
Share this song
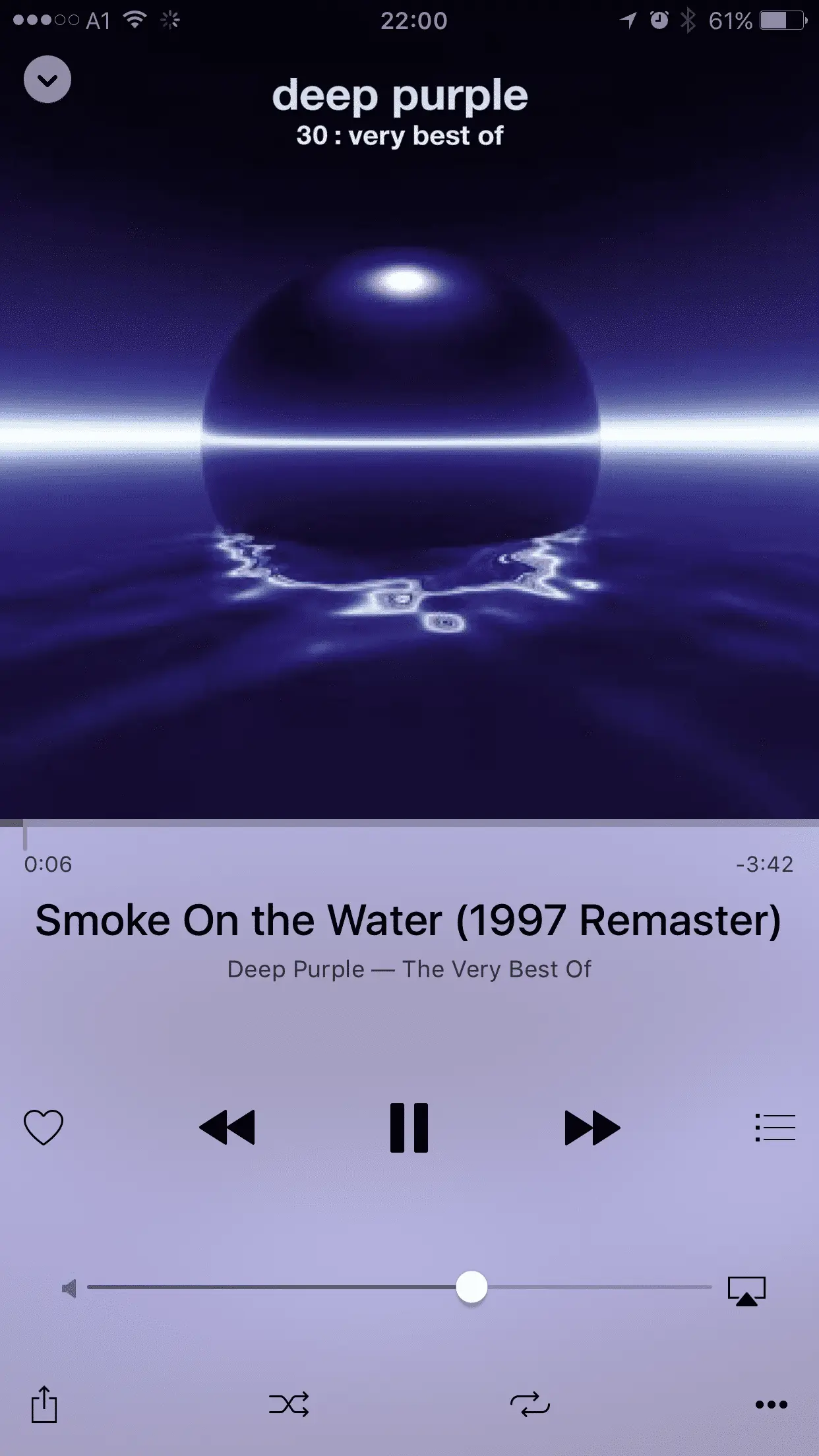pos(44,1404)
